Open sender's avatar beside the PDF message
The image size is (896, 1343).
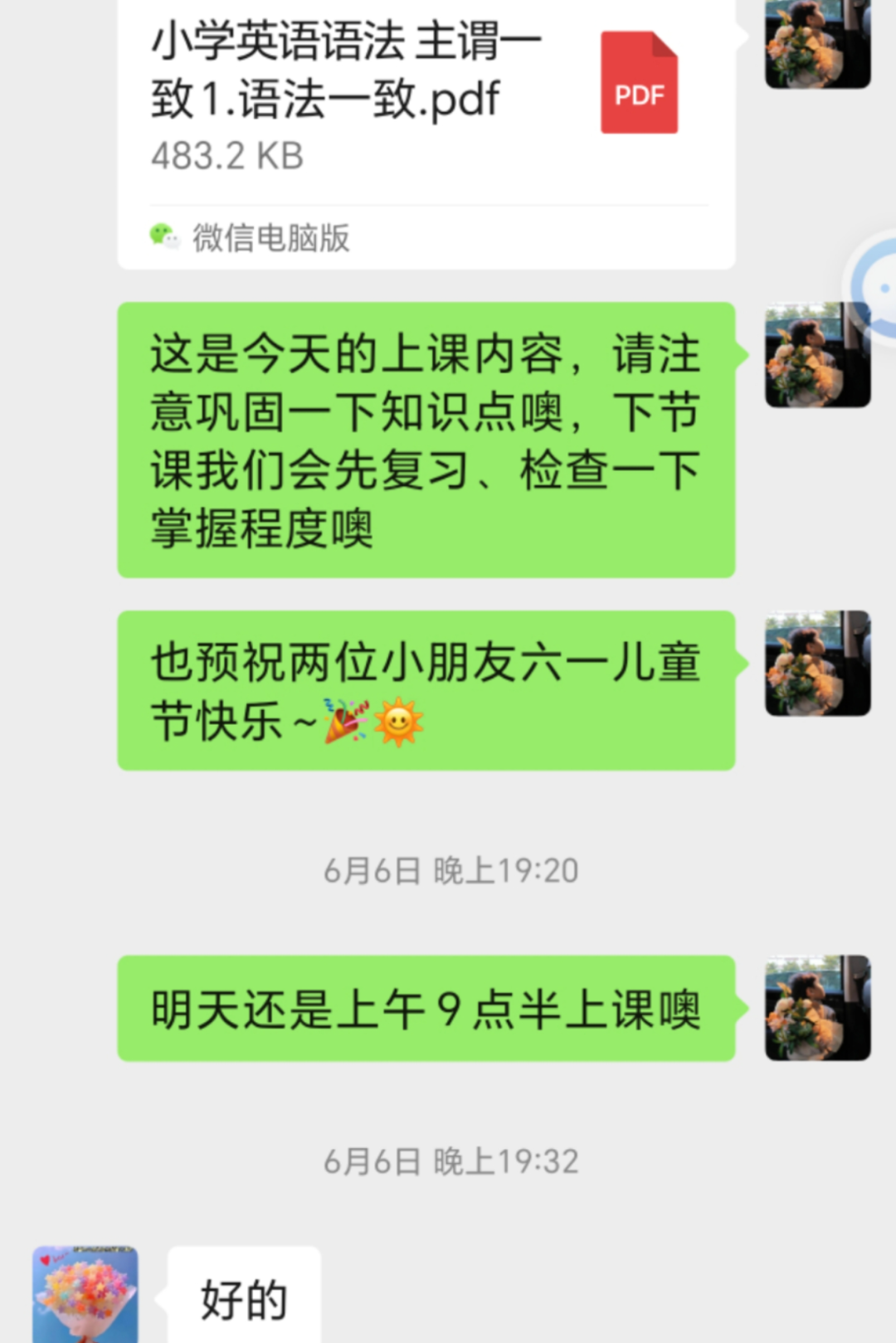point(817,43)
